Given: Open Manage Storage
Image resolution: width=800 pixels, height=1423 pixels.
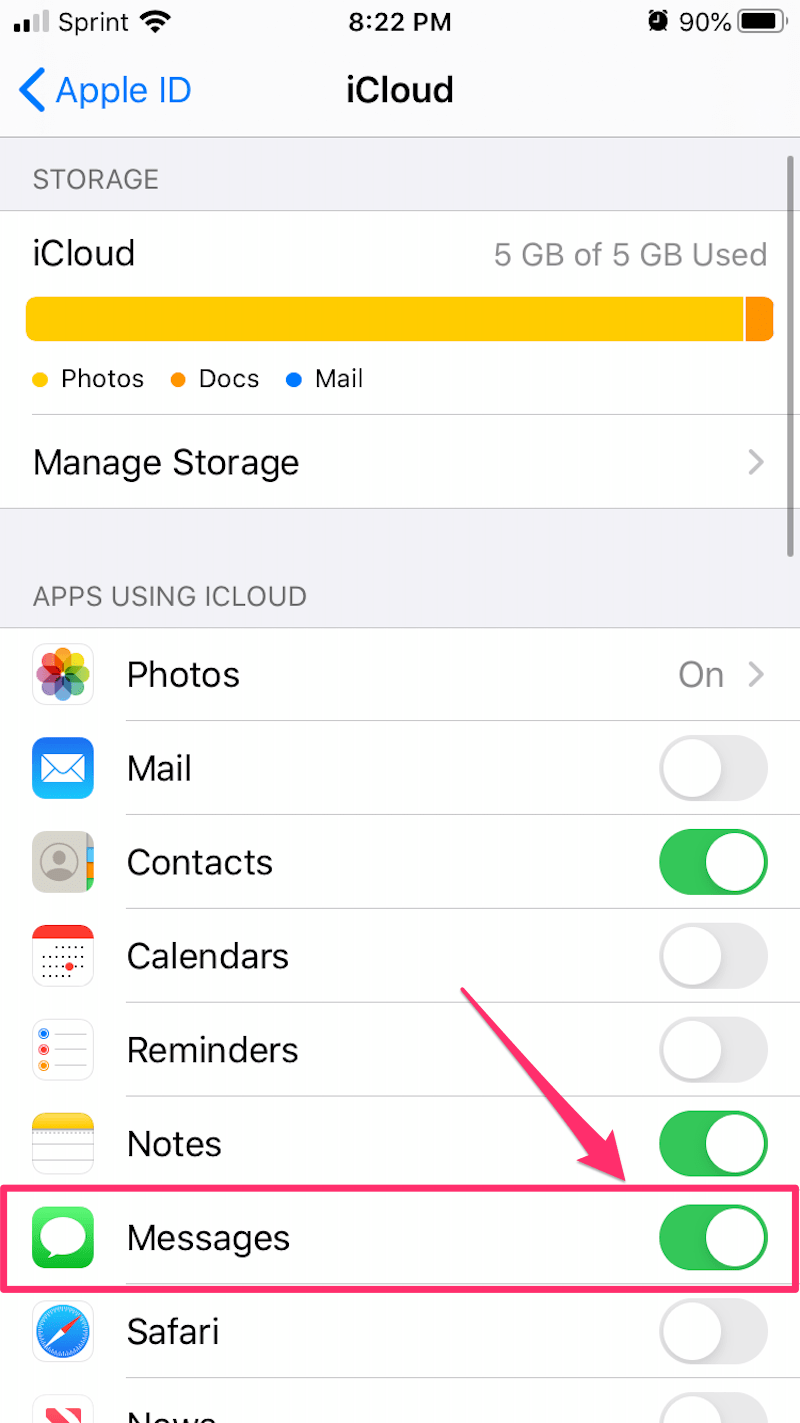Looking at the screenshot, I should click(400, 462).
